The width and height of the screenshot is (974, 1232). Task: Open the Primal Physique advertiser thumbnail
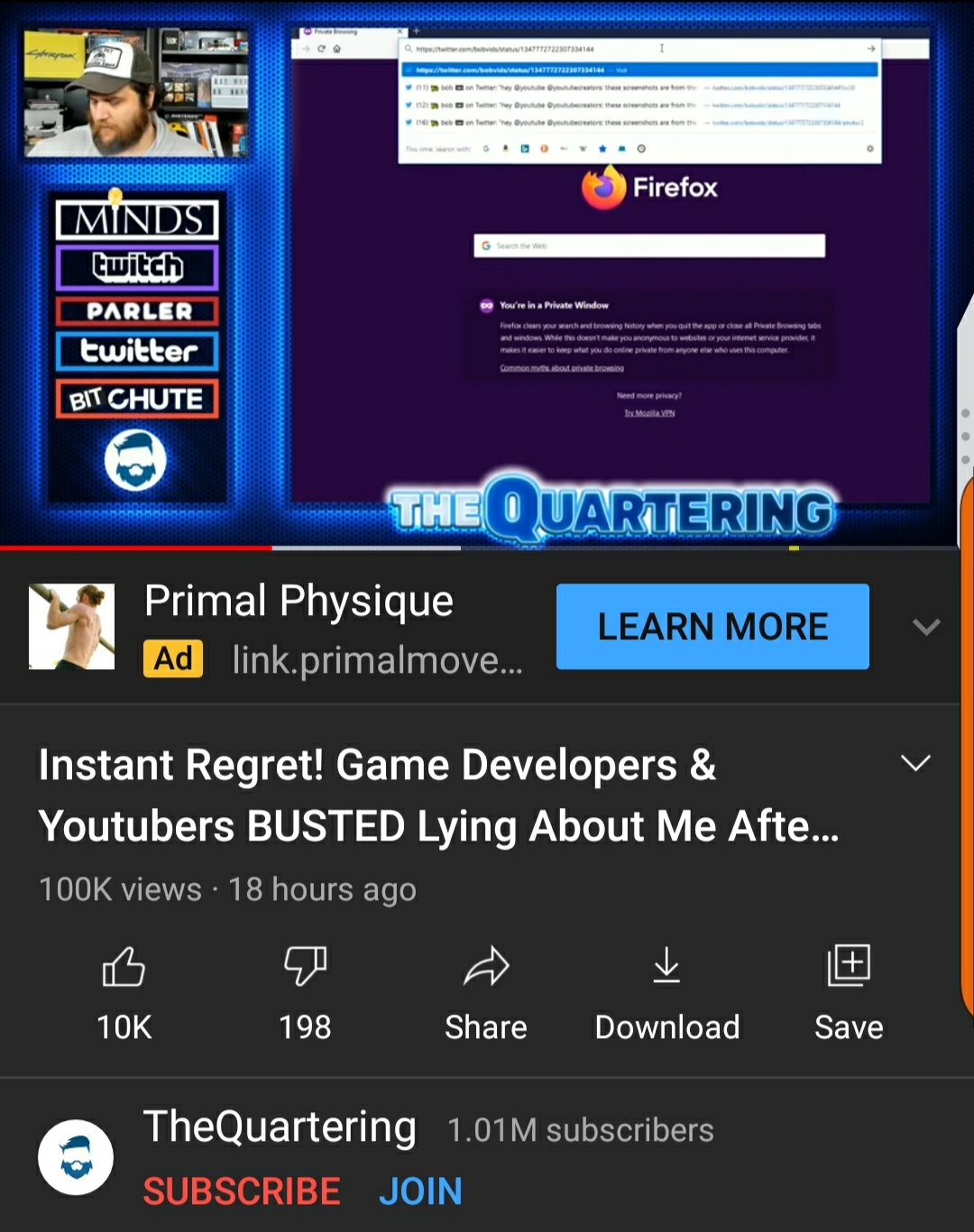pos(72,627)
